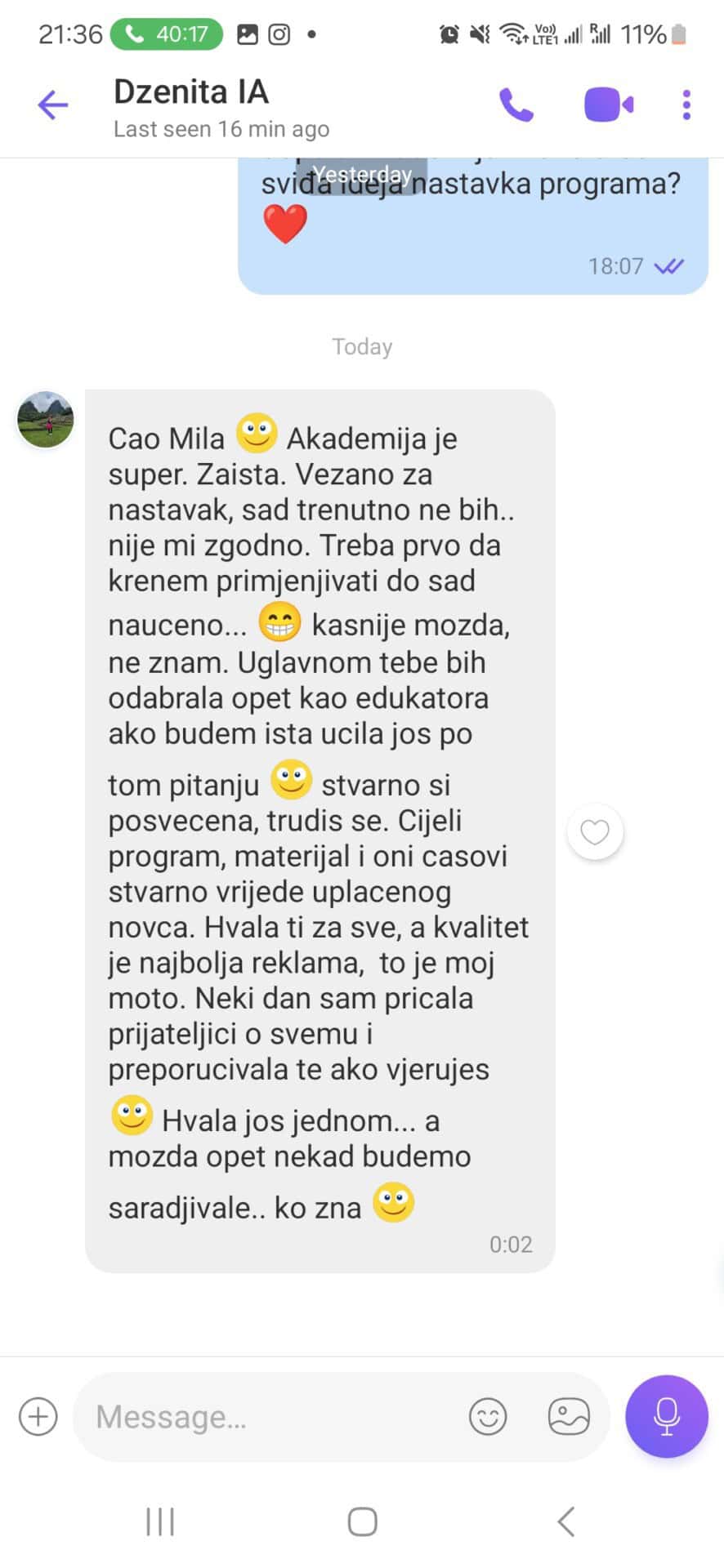Image resolution: width=724 pixels, height=1568 pixels.
Task: Open the gallery to send a photo
Action: click(x=569, y=1416)
